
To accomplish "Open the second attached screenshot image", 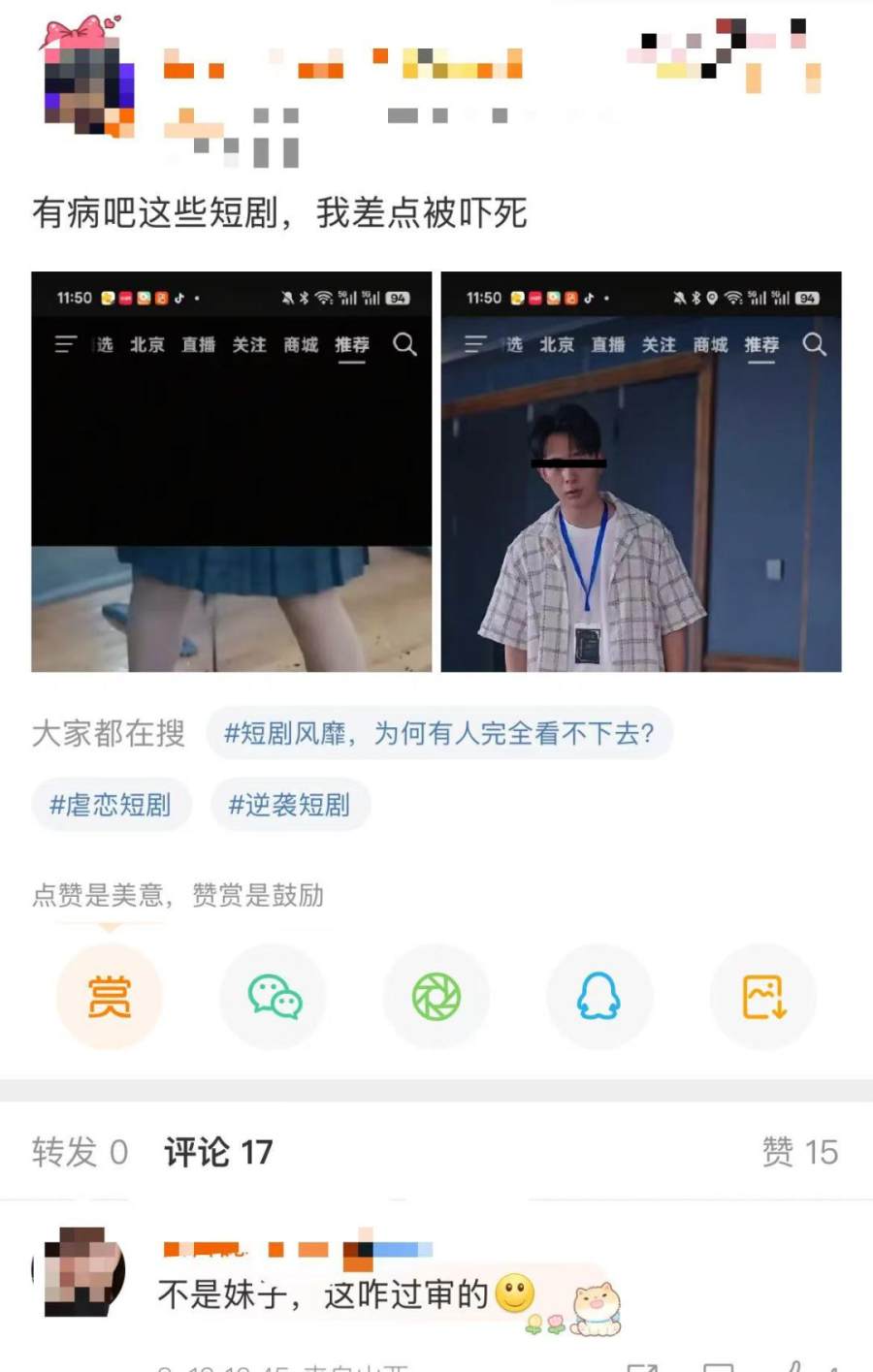I will (640, 471).
